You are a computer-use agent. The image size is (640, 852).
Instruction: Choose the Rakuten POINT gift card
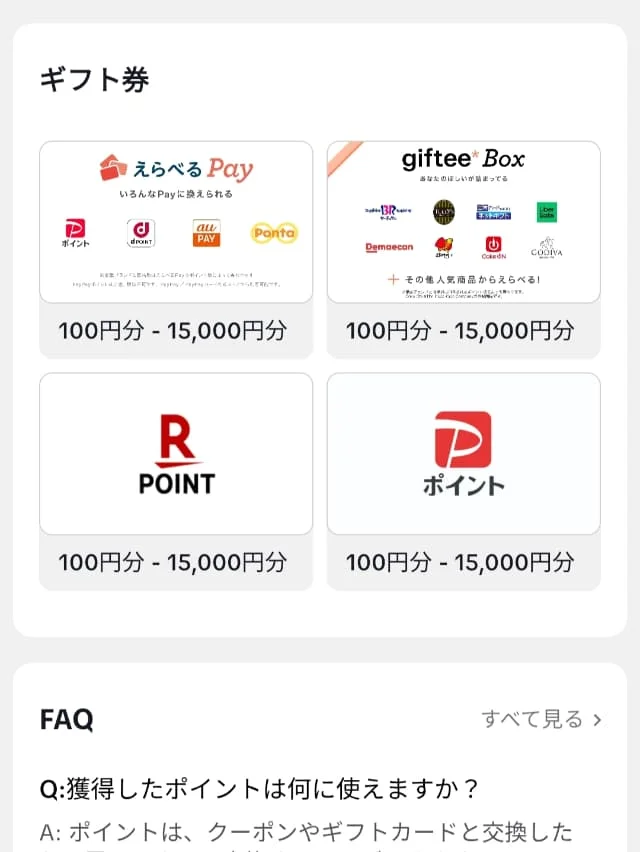[176, 454]
